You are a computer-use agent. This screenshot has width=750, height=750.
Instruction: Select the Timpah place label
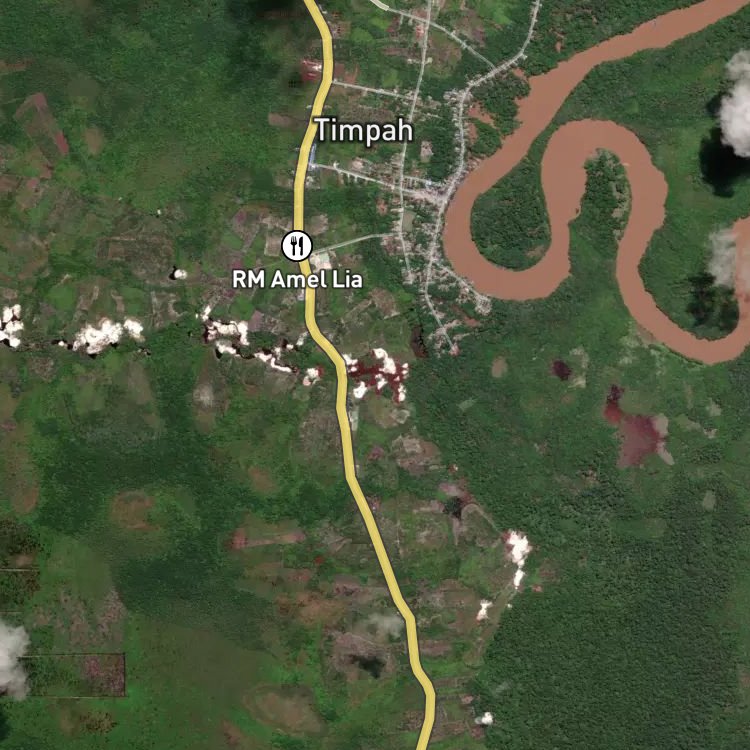364,131
